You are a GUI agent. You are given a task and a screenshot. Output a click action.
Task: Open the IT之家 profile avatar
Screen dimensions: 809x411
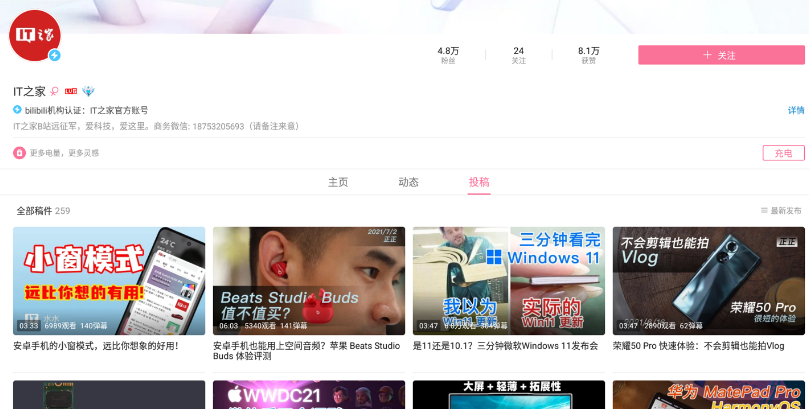pos(35,37)
